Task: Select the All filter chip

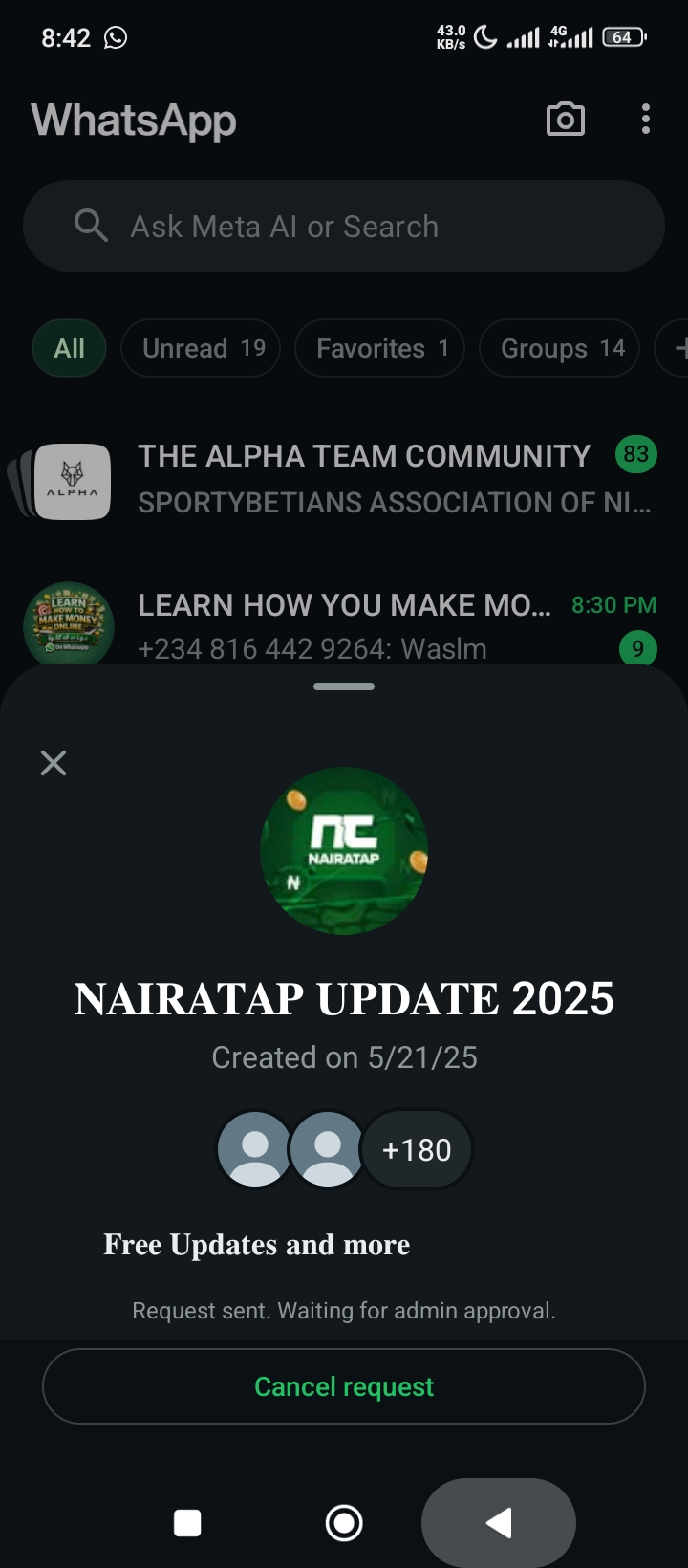Action: pos(69,348)
